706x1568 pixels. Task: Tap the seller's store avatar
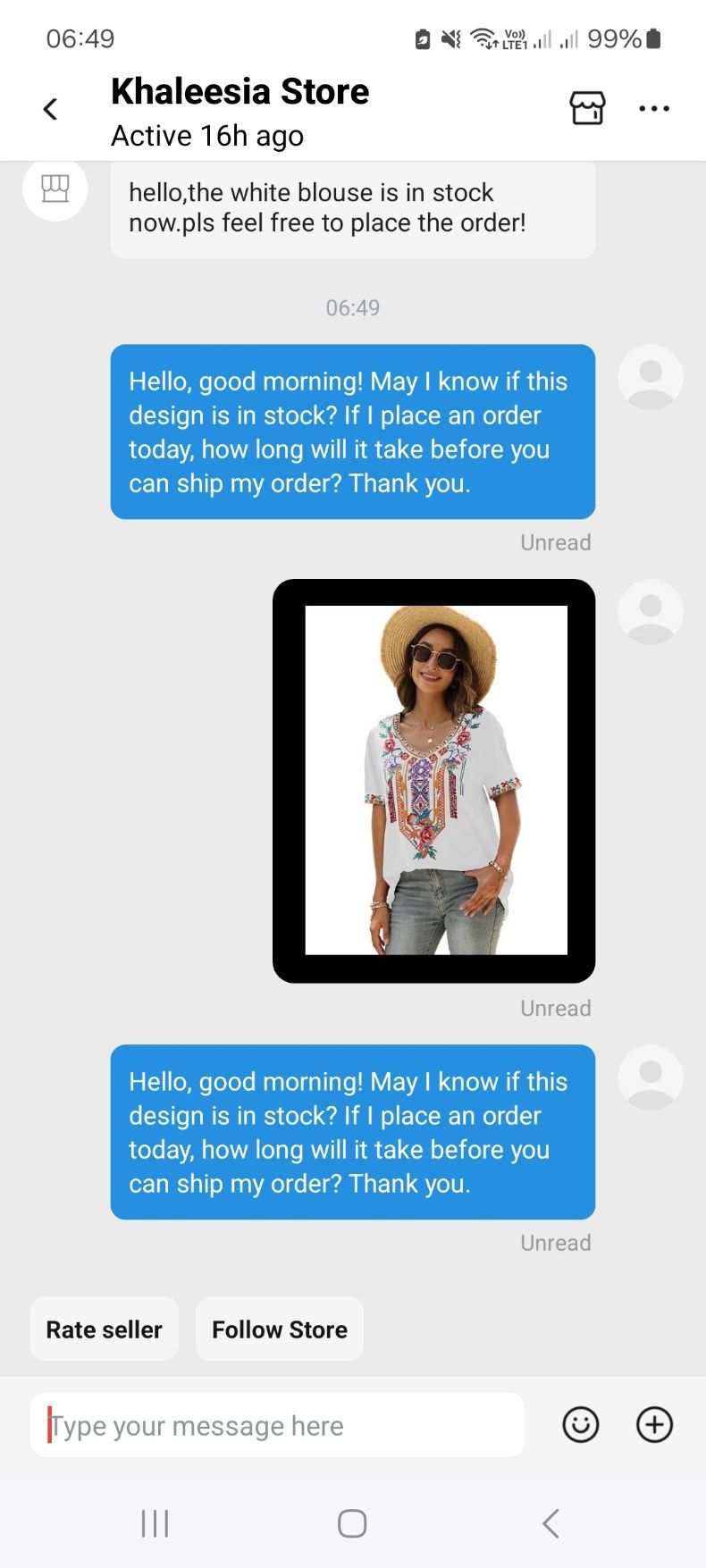coord(55,189)
